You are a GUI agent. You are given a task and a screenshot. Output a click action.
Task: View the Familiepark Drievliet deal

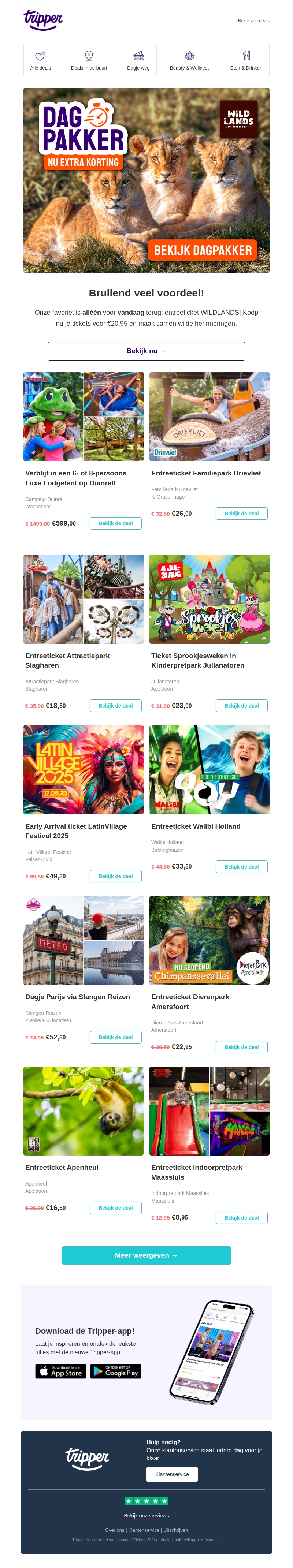241,514
